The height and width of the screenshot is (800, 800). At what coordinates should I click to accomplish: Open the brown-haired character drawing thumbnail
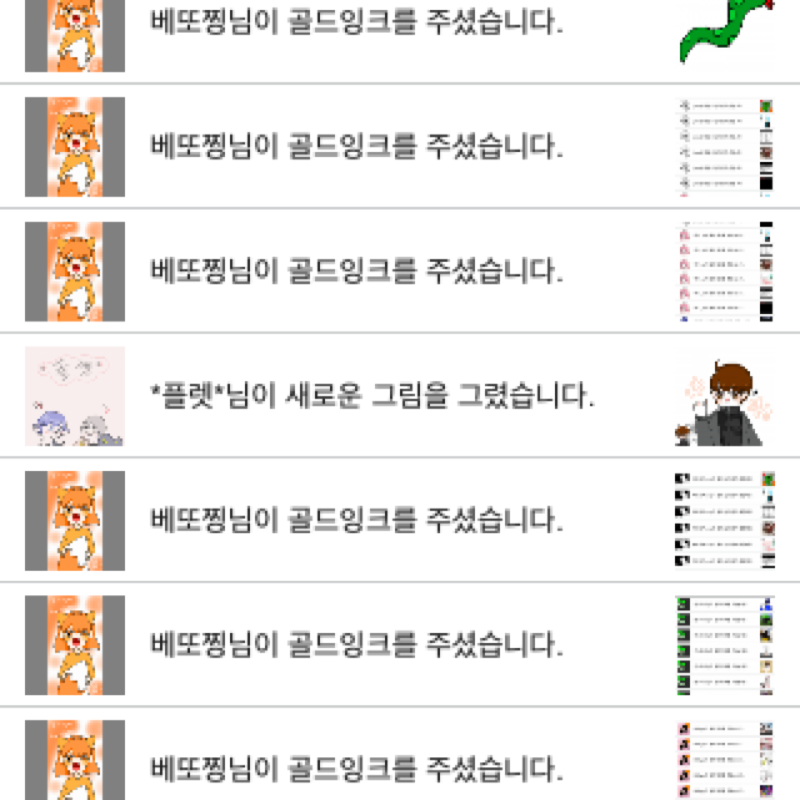[725, 397]
